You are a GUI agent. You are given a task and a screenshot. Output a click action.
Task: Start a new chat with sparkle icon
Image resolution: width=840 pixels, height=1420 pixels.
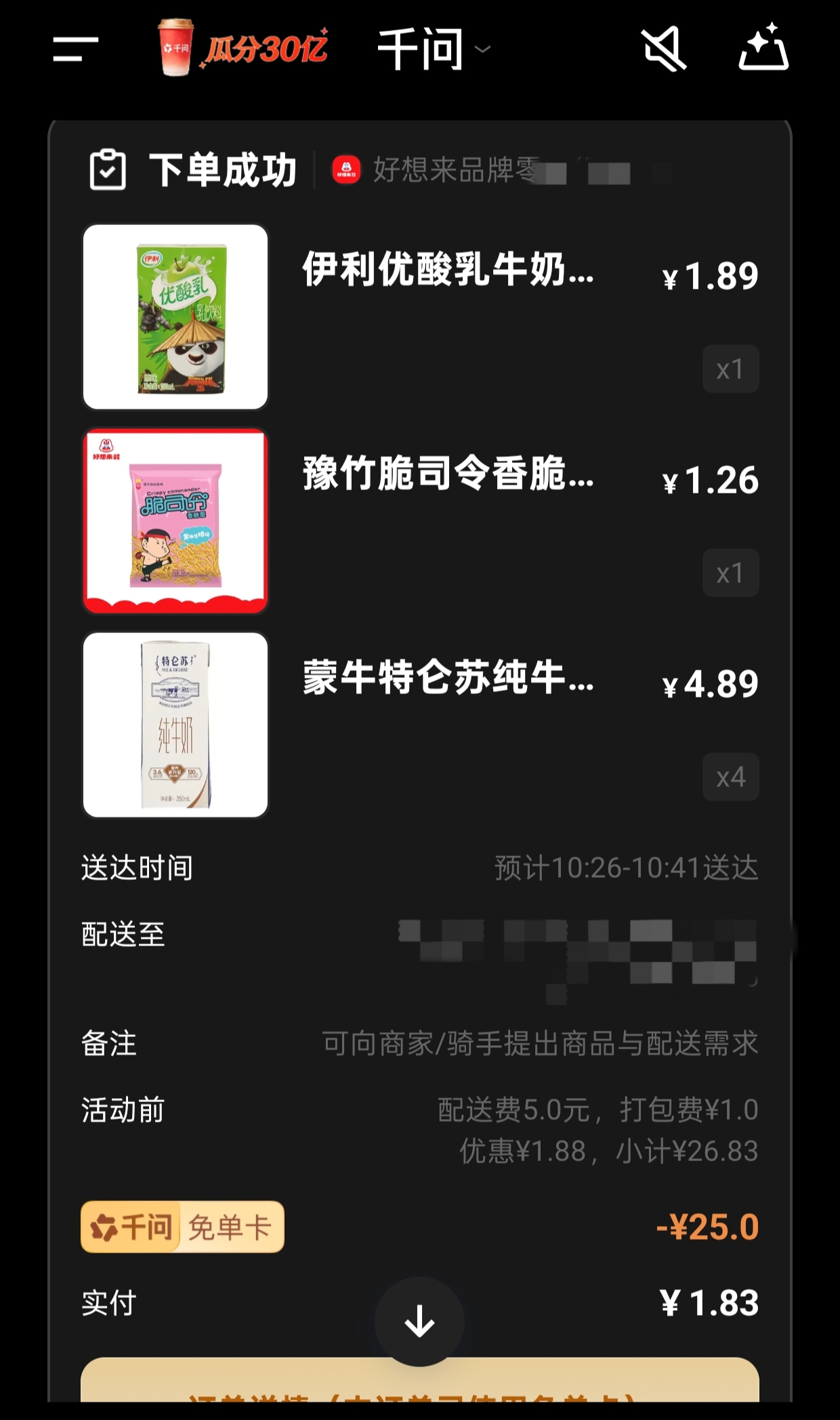coord(763,47)
